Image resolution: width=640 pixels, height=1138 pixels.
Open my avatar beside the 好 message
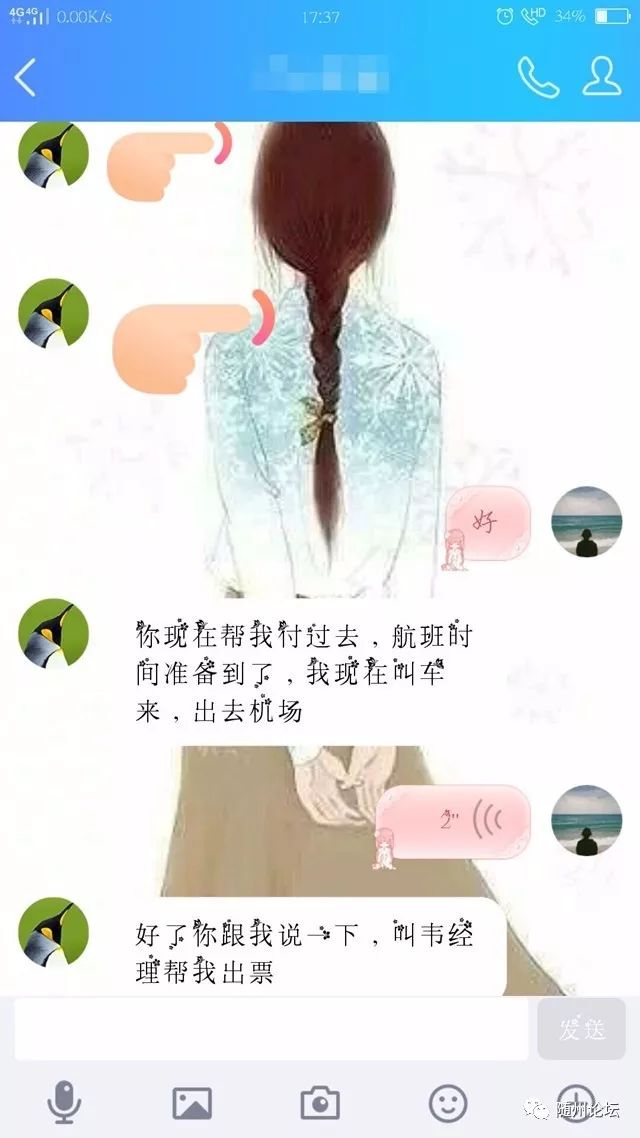click(587, 522)
